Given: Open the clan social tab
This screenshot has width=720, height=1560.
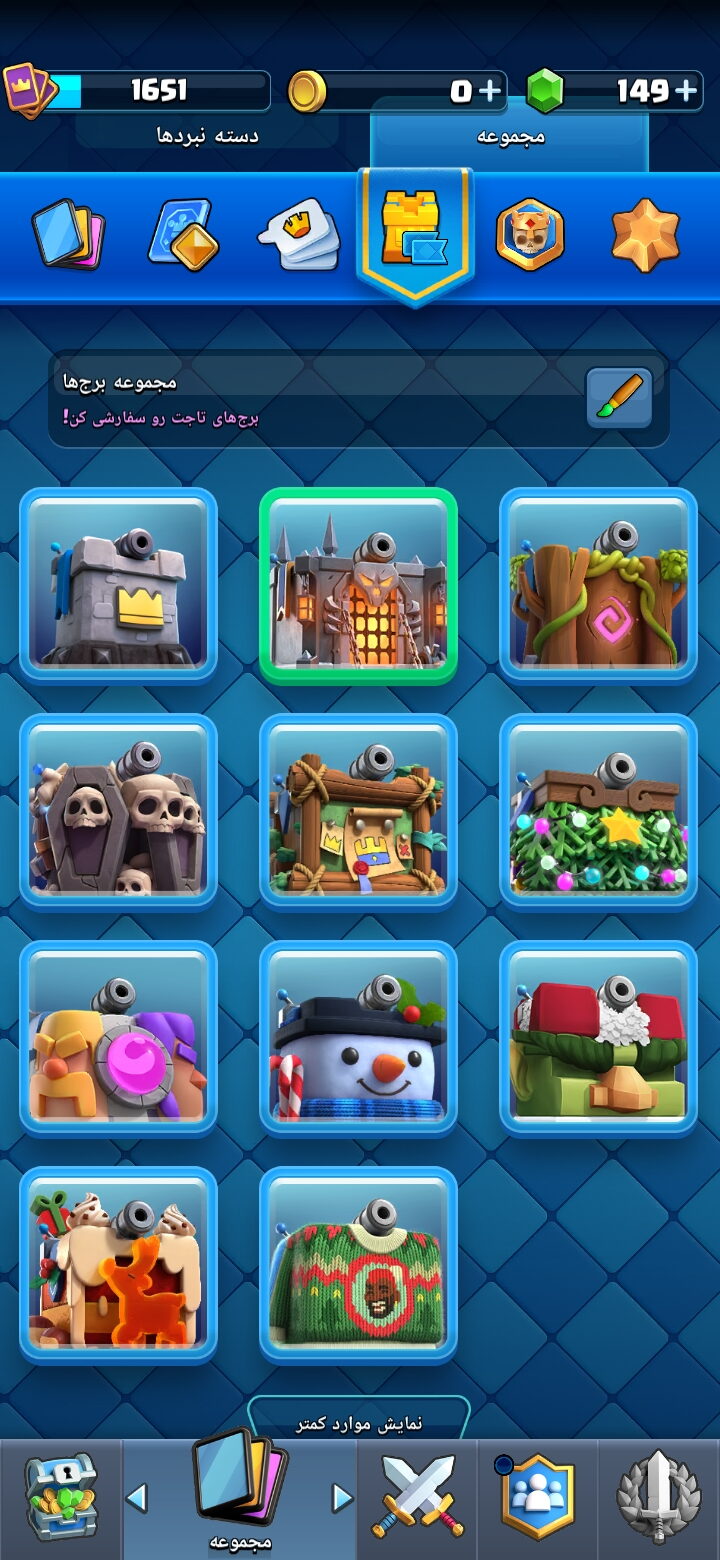Looking at the screenshot, I should tap(538, 1497).
